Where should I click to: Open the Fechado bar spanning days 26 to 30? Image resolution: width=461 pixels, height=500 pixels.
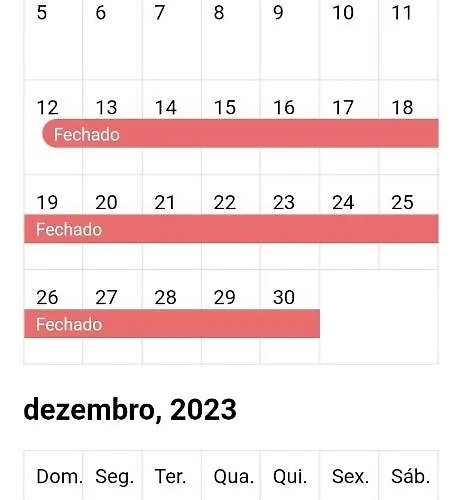[172, 324]
